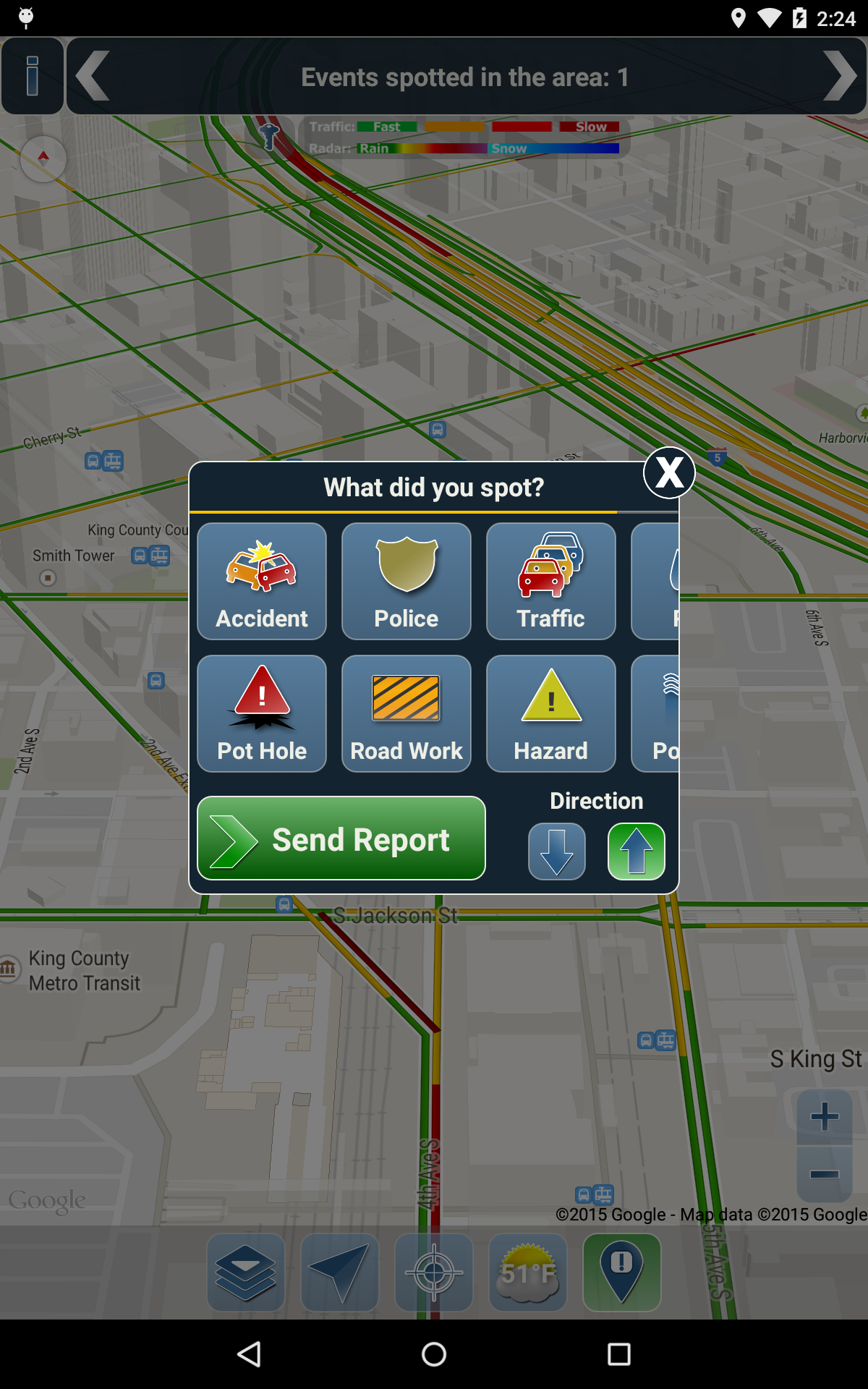
Task: Close the 'What did you spot?' dialog
Action: click(669, 473)
